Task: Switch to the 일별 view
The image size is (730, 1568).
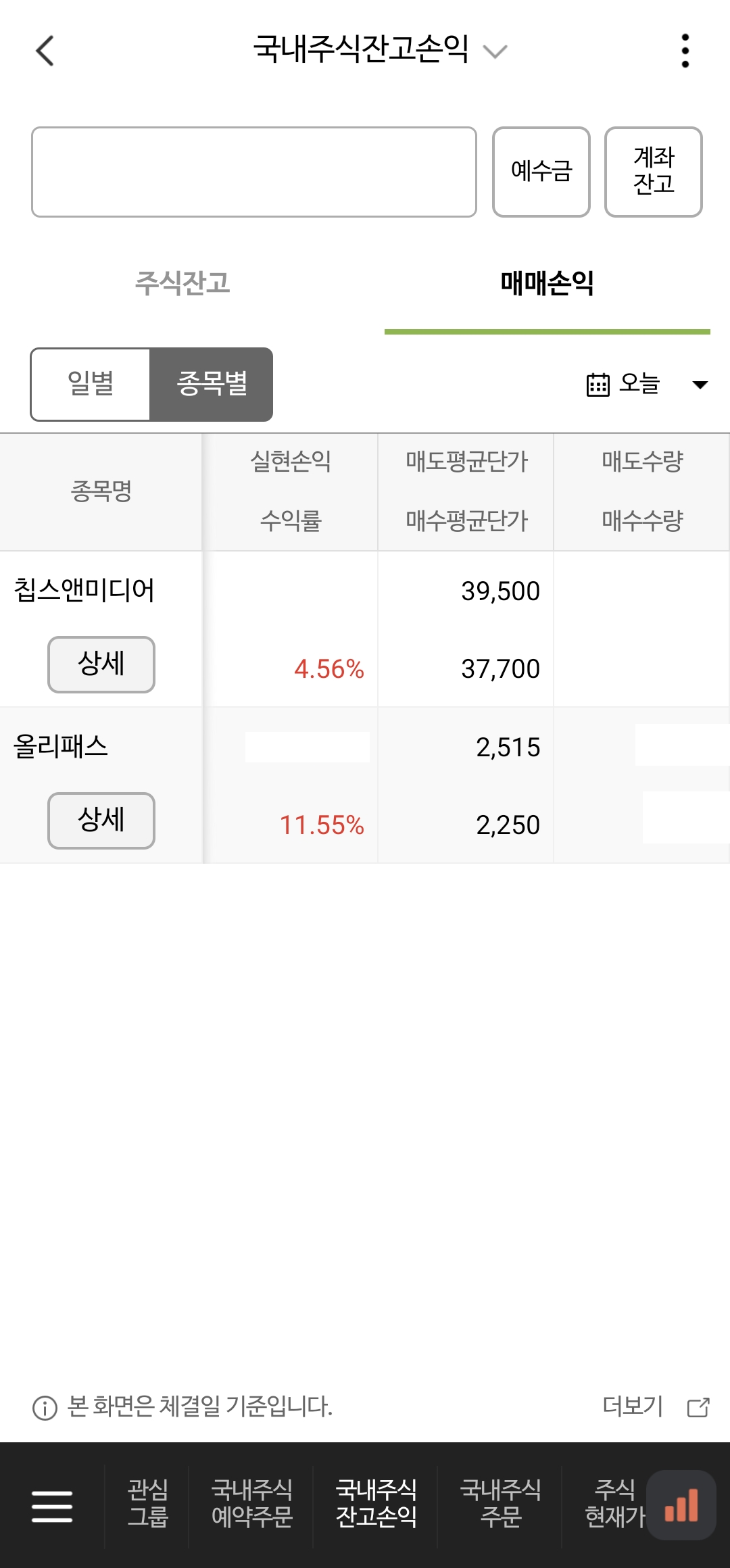Action: pyautogui.click(x=90, y=384)
